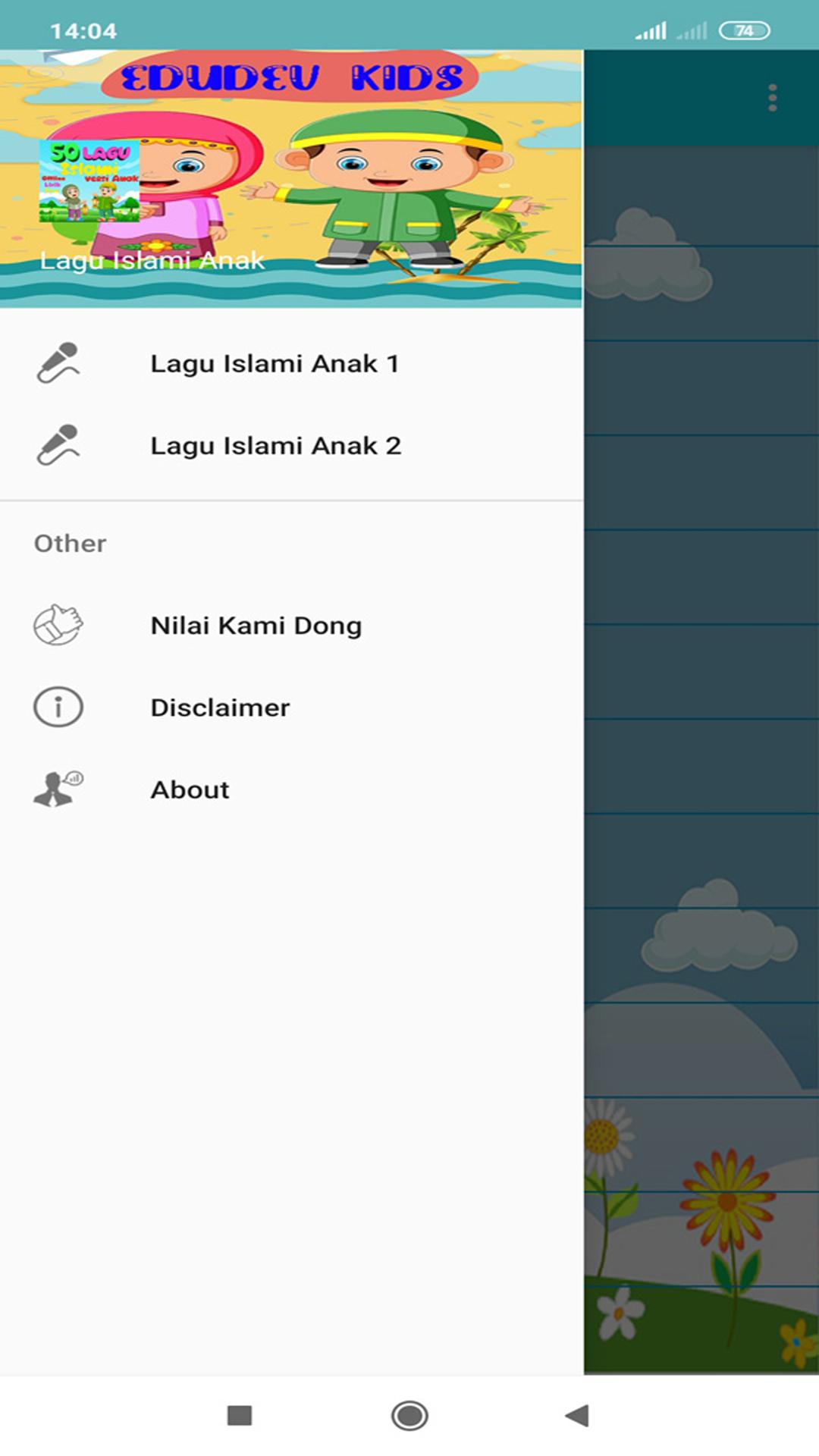Open the About section
Image resolution: width=819 pixels, height=1456 pixels.
tap(291, 789)
